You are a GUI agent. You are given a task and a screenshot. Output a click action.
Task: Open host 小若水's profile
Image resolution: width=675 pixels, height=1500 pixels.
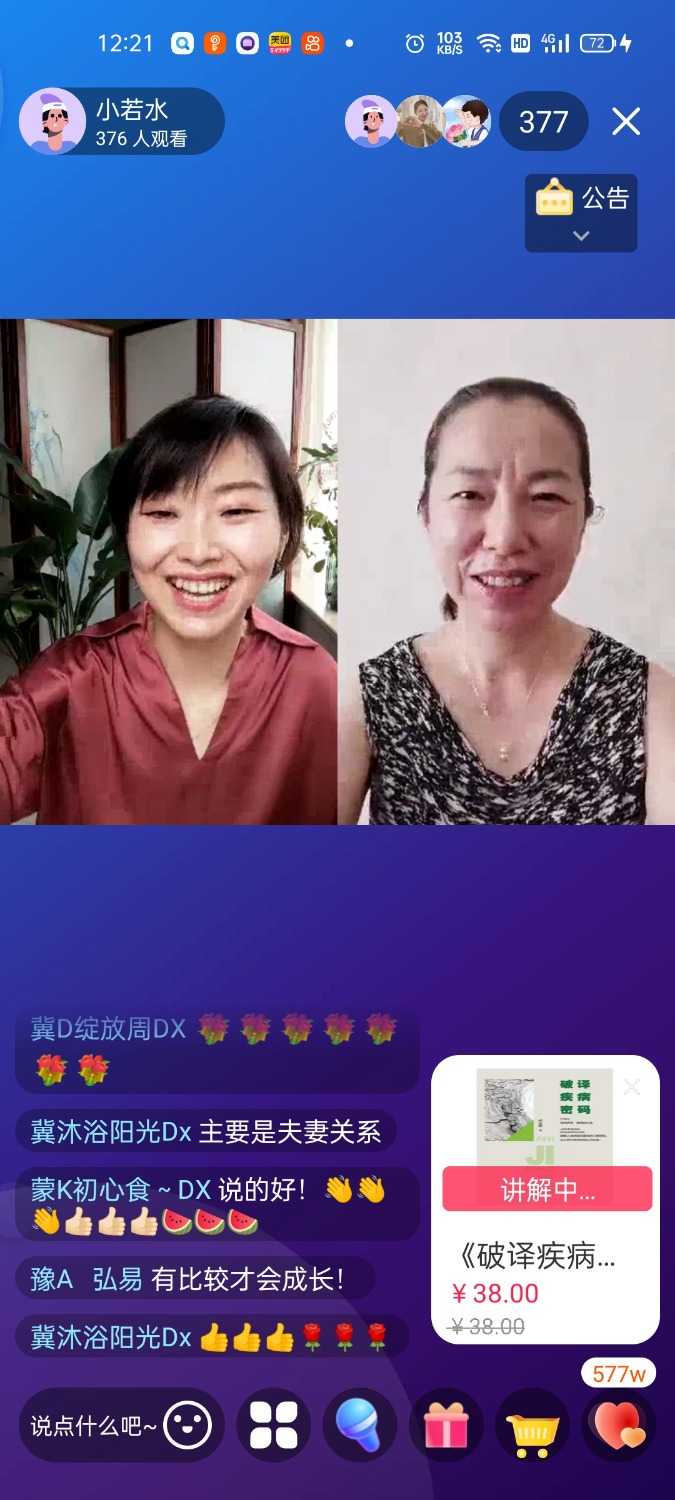tap(52, 122)
